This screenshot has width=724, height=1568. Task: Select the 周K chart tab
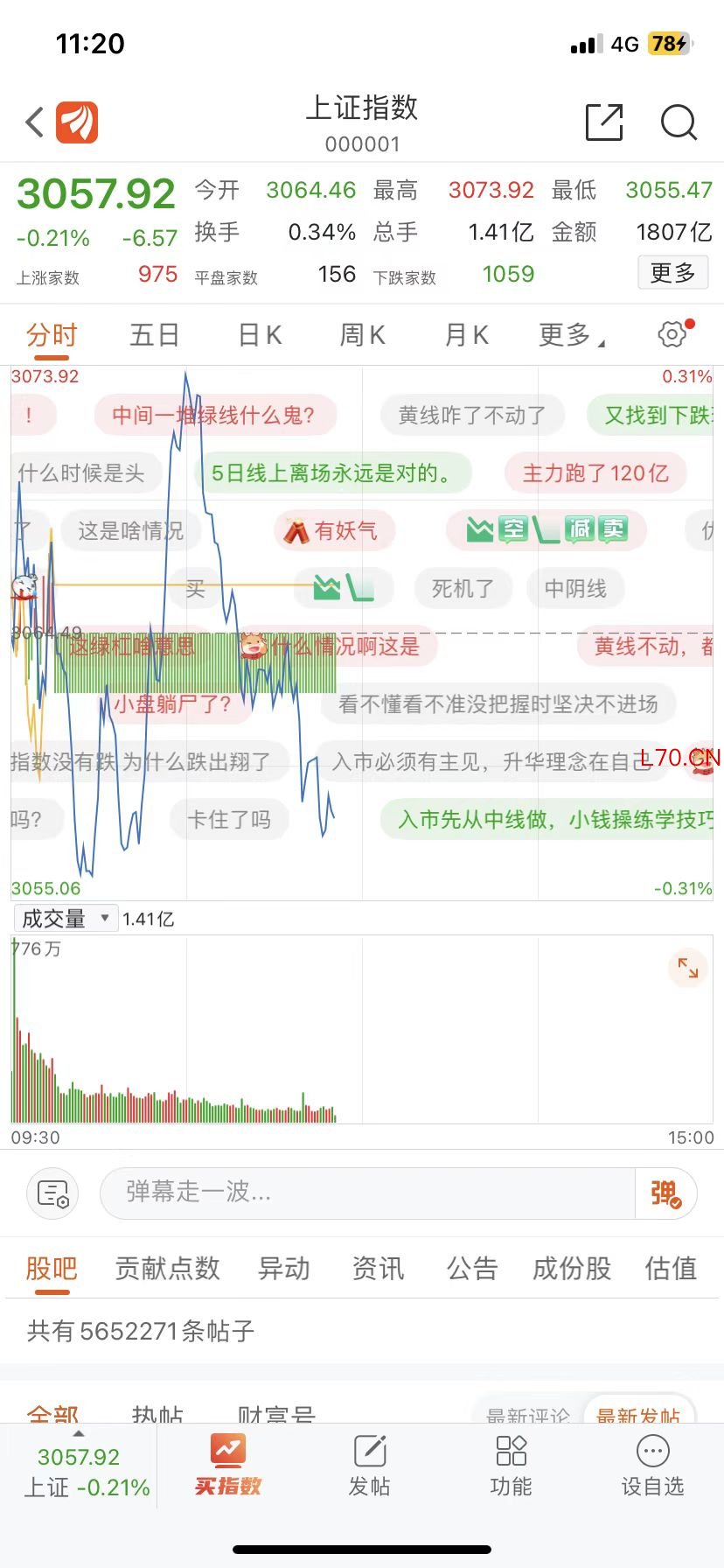362,335
